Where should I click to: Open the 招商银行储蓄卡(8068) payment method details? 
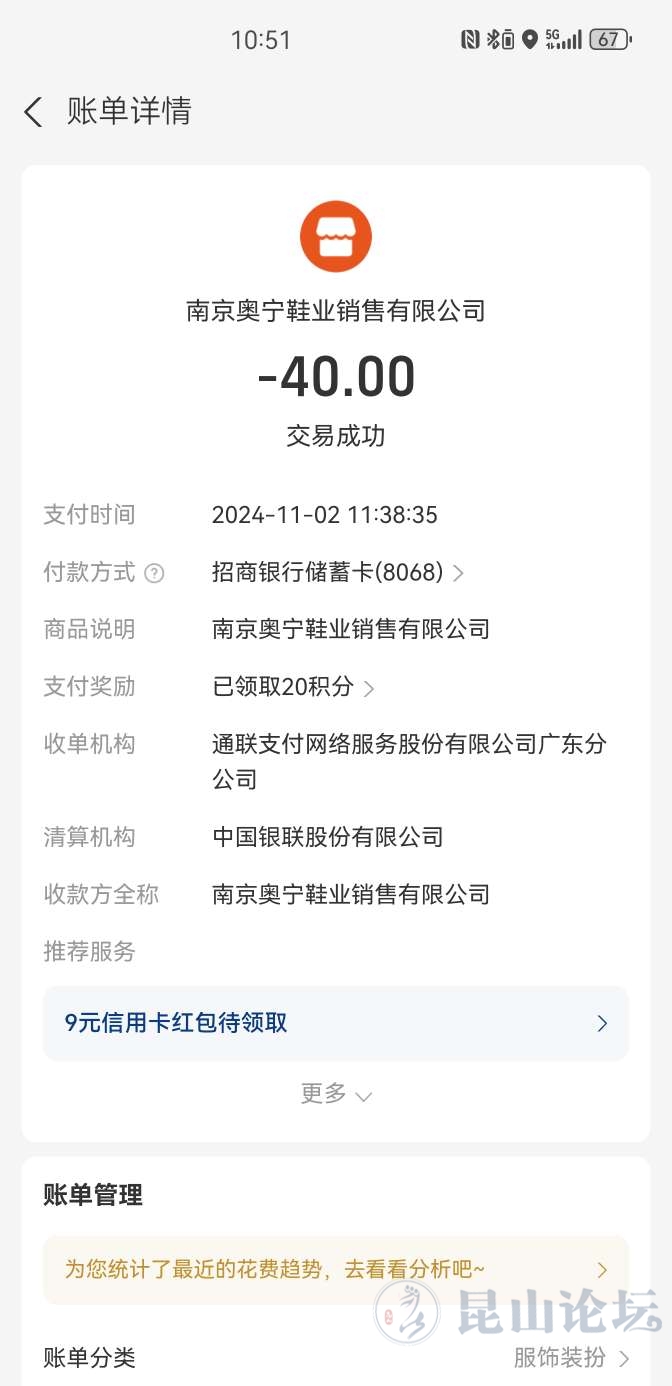tap(337, 573)
